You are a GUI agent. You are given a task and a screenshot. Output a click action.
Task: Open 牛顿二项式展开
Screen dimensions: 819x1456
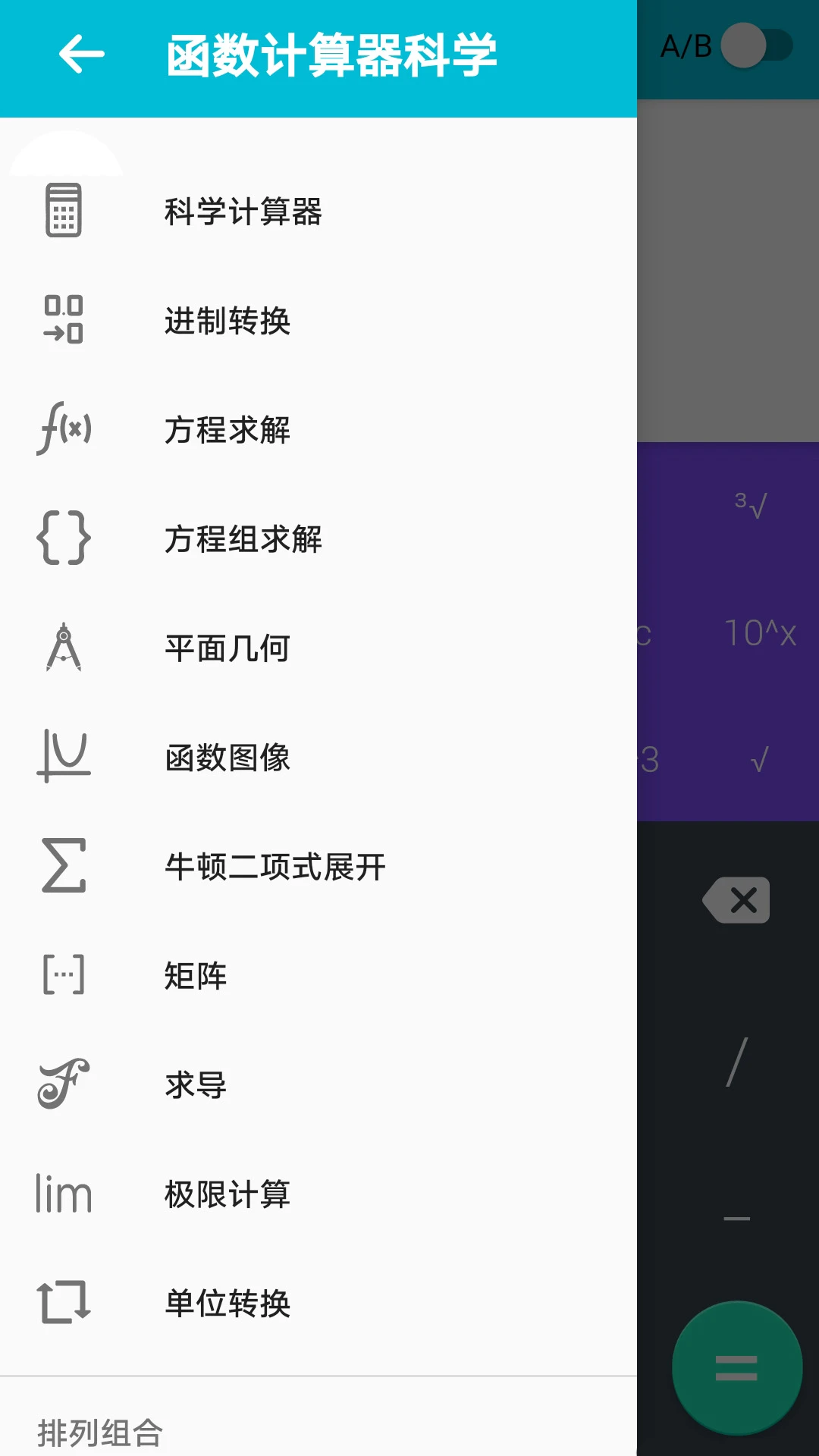coord(275,867)
